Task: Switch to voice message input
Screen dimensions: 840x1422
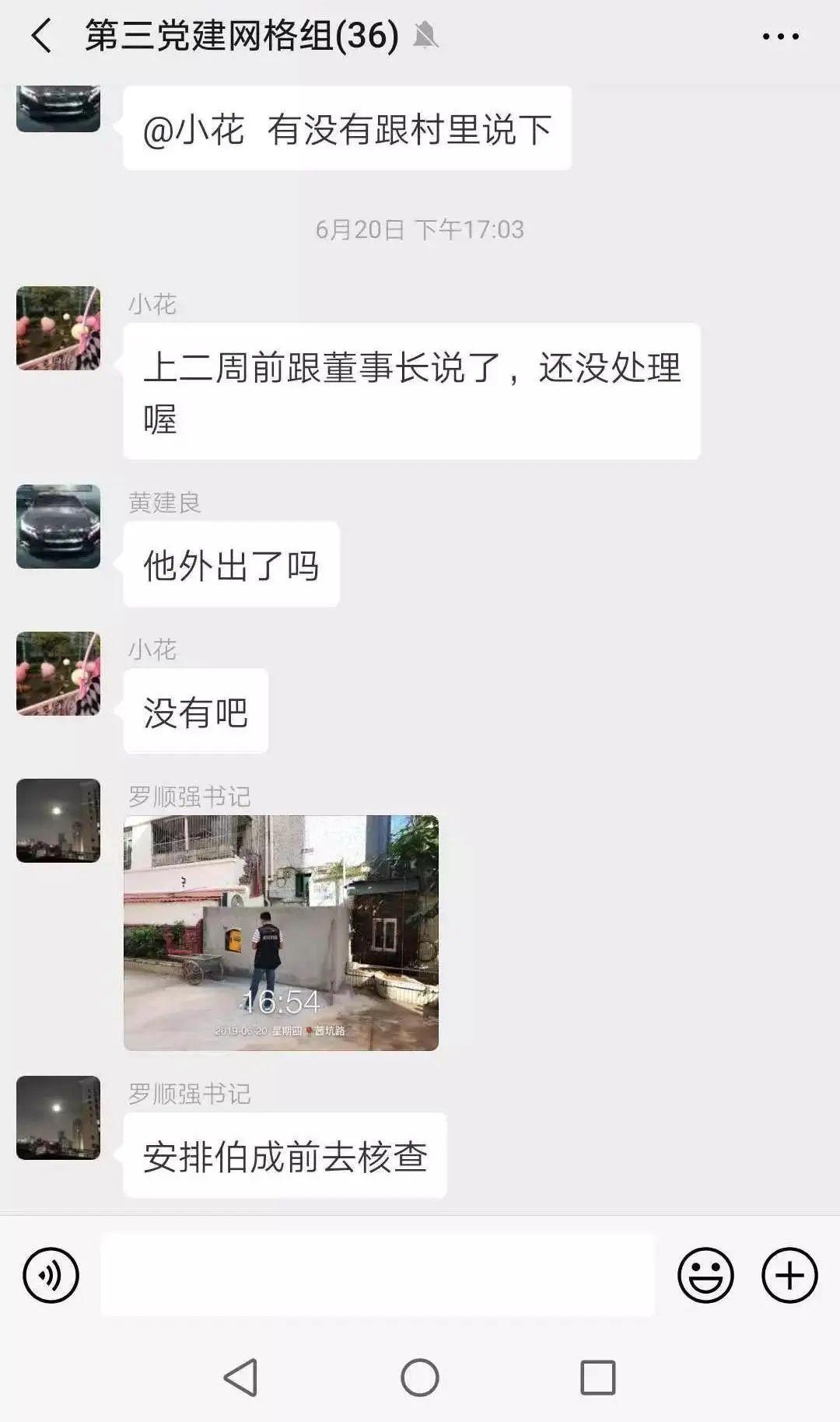Action: [51, 1276]
